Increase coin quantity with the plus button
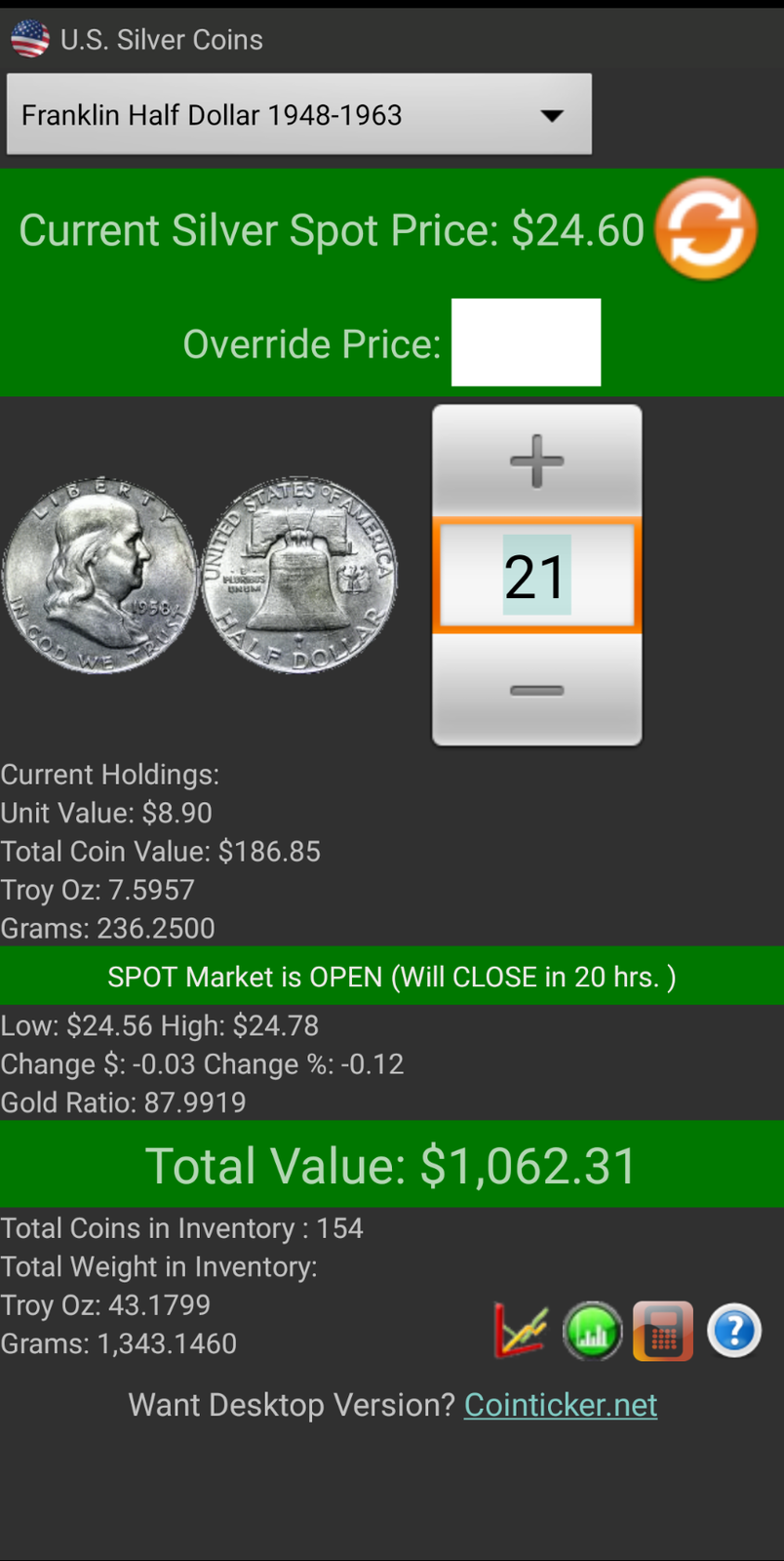 [537, 460]
